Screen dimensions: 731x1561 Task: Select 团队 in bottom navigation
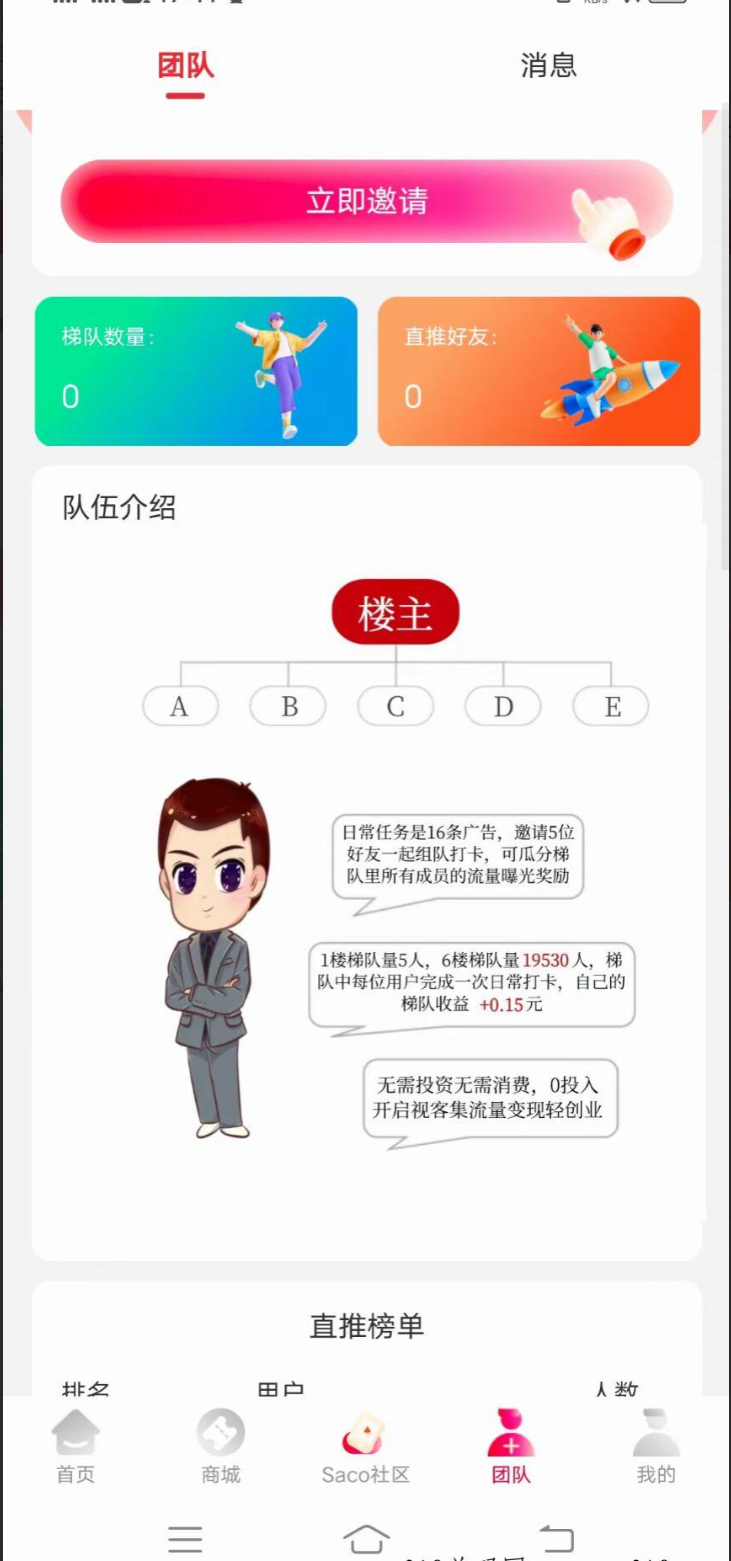pos(511,1447)
